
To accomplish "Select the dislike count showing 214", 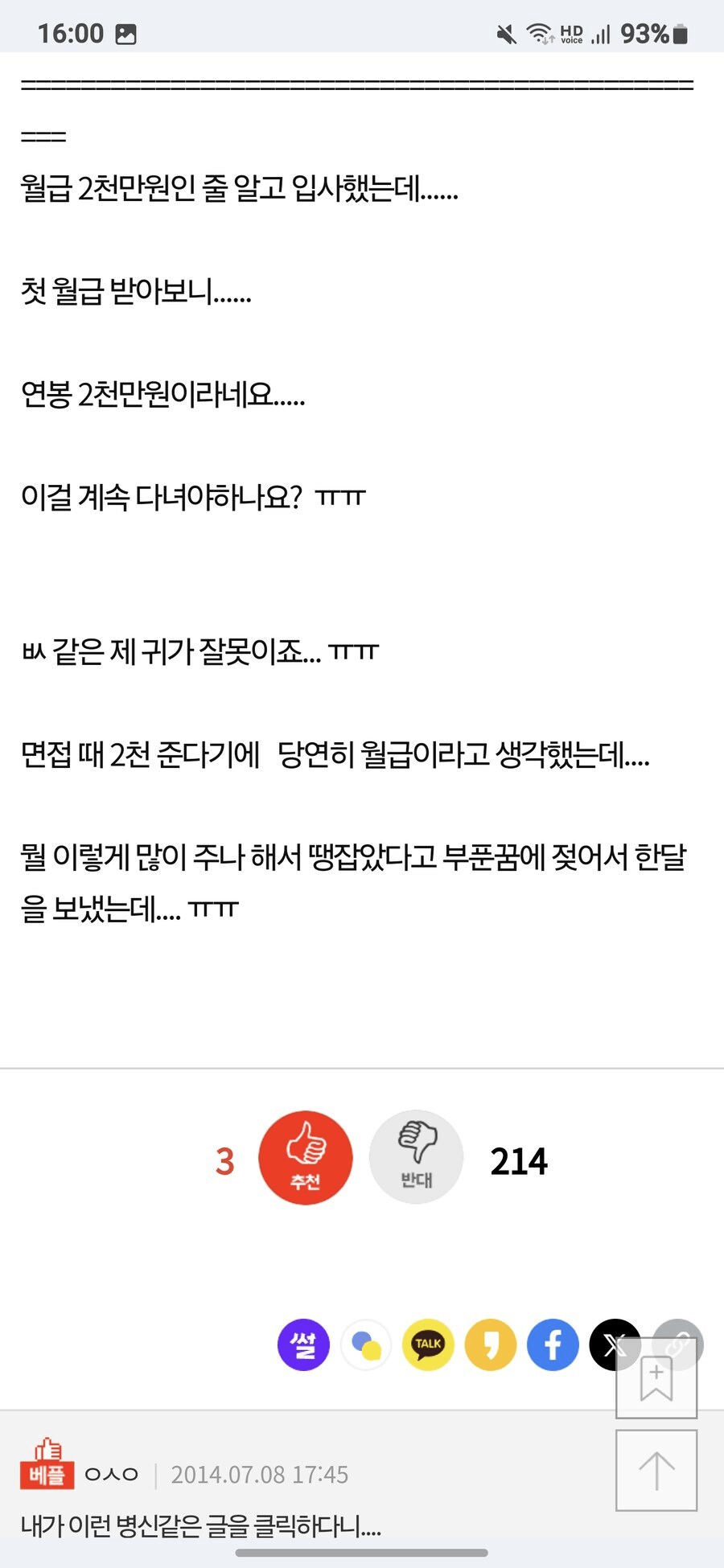I will 519,1160.
